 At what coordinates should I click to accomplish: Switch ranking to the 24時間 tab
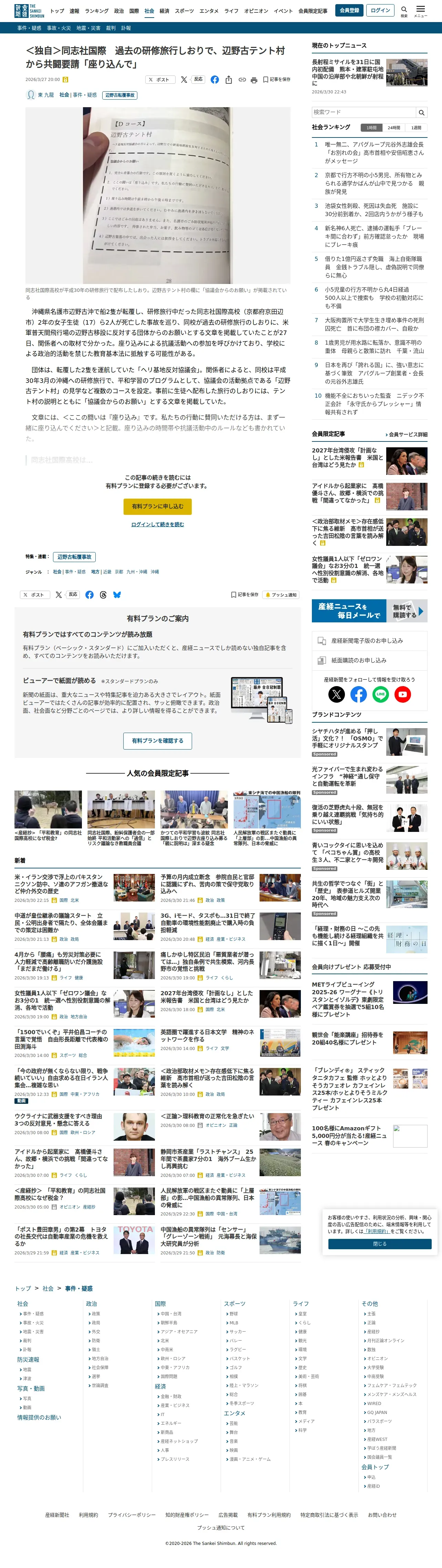394,128
